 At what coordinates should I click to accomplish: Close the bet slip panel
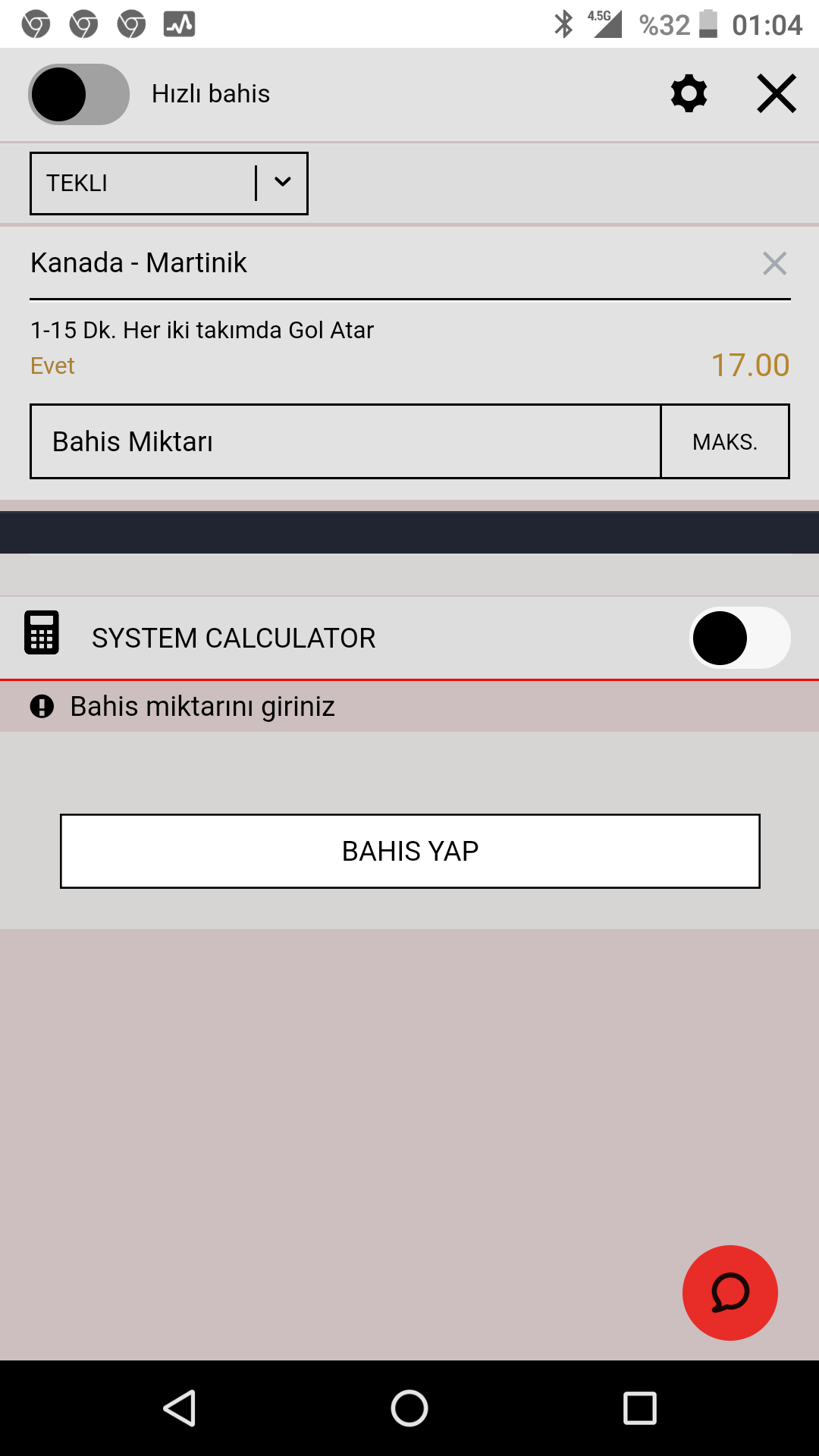tap(777, 94)
